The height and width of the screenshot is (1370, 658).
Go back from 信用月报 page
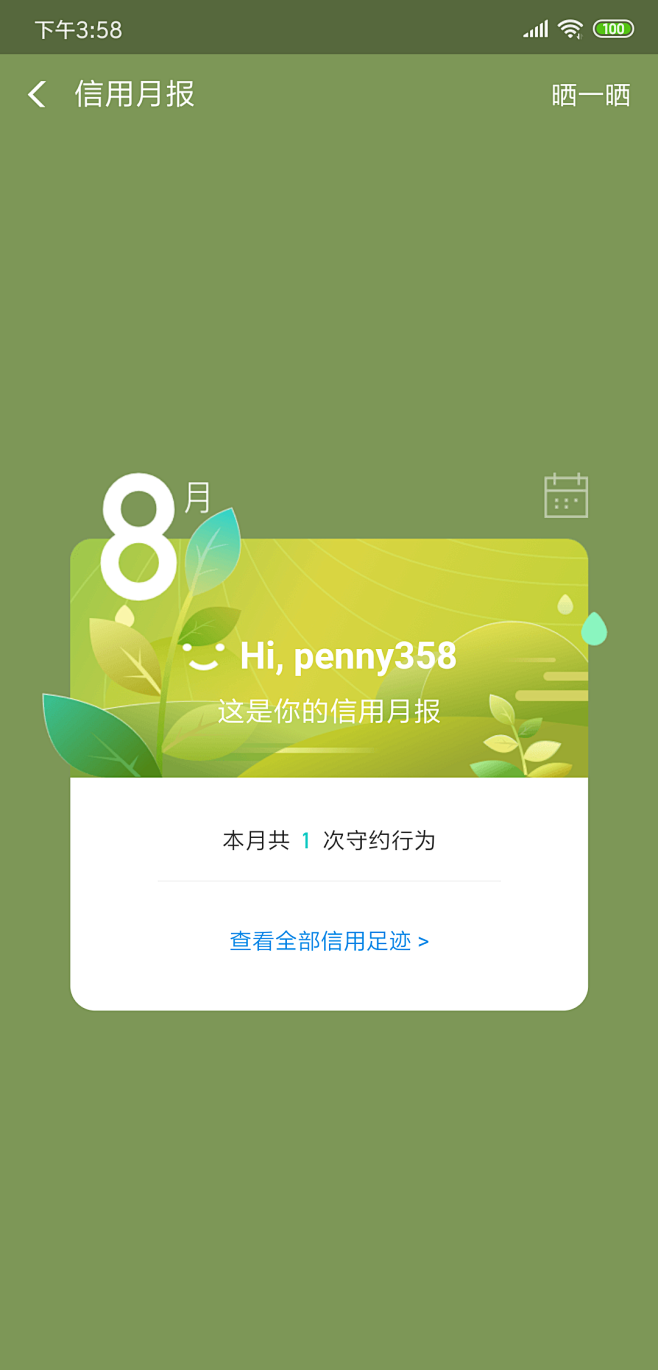click(37, 95)
